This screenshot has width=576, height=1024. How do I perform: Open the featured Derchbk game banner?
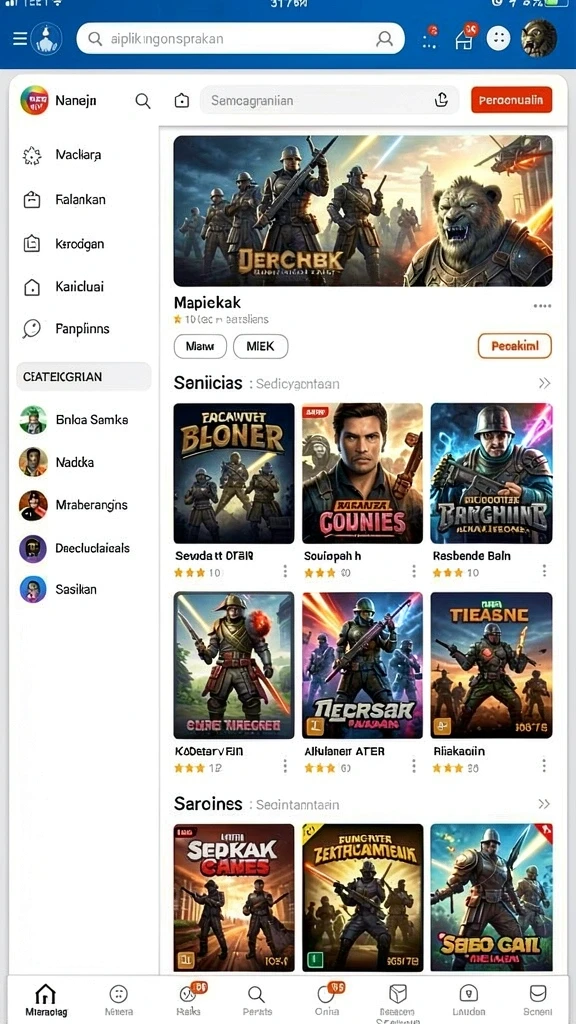click(x=363, y=211)
